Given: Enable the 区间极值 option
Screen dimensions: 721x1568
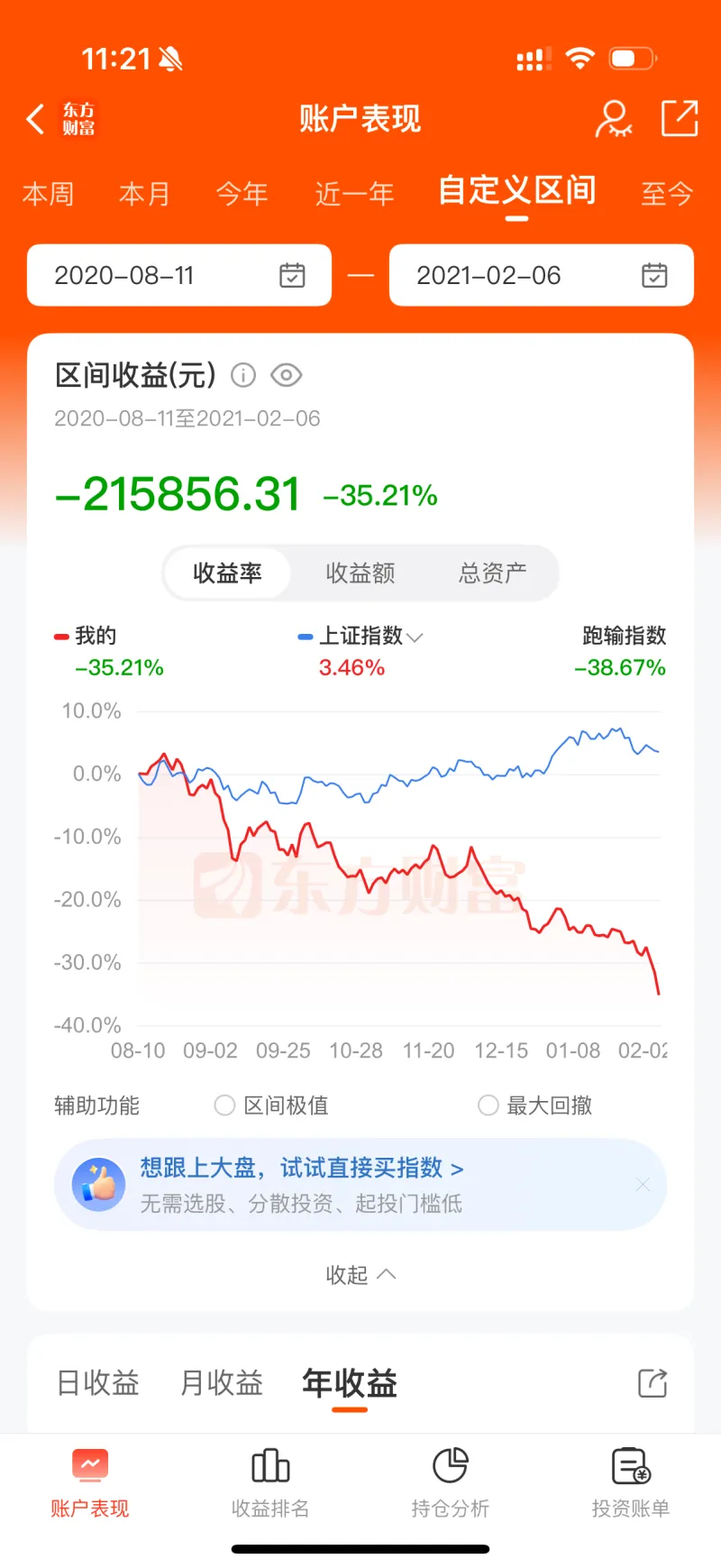Looking at the screenshot, I should click(x=225, y=1105).
